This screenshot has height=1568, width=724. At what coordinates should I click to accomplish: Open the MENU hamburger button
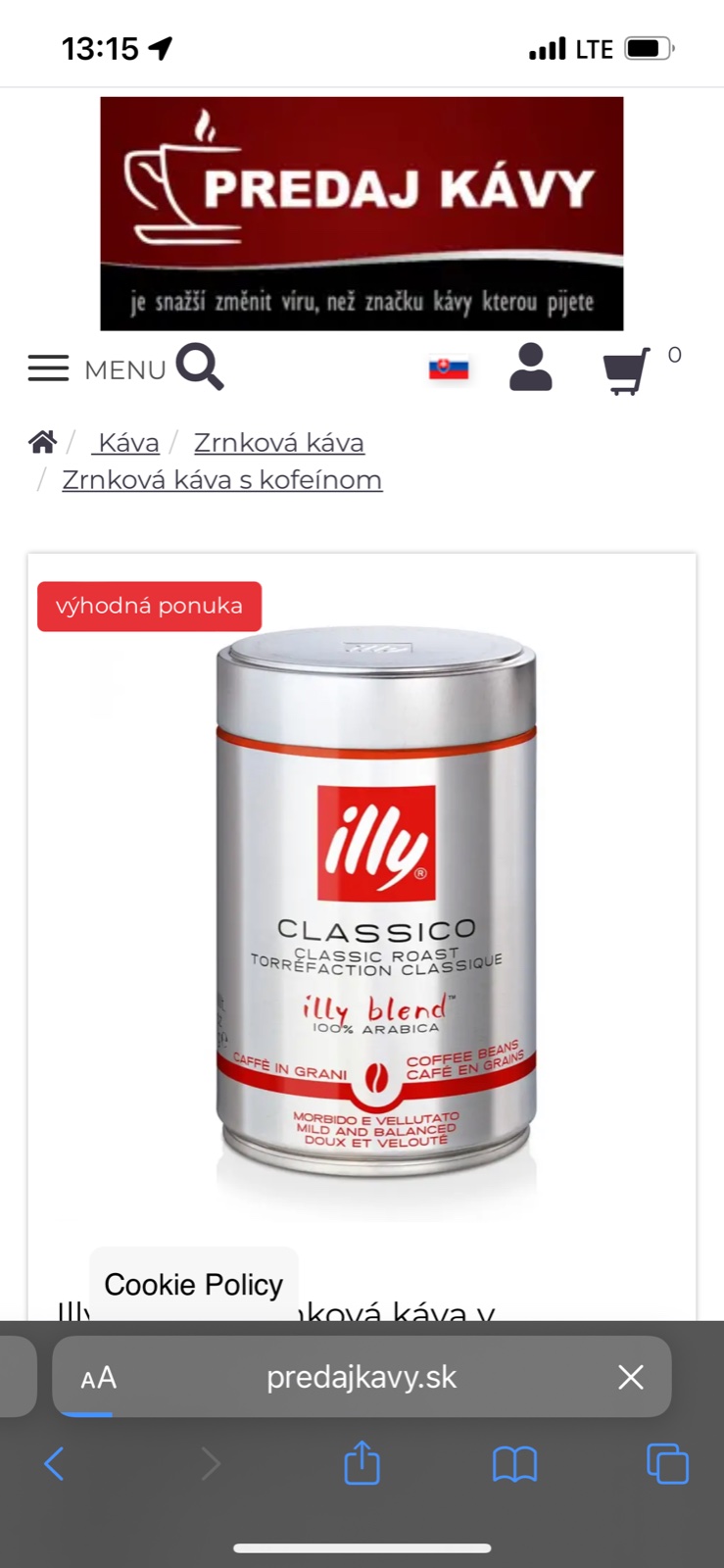point(48,368)
